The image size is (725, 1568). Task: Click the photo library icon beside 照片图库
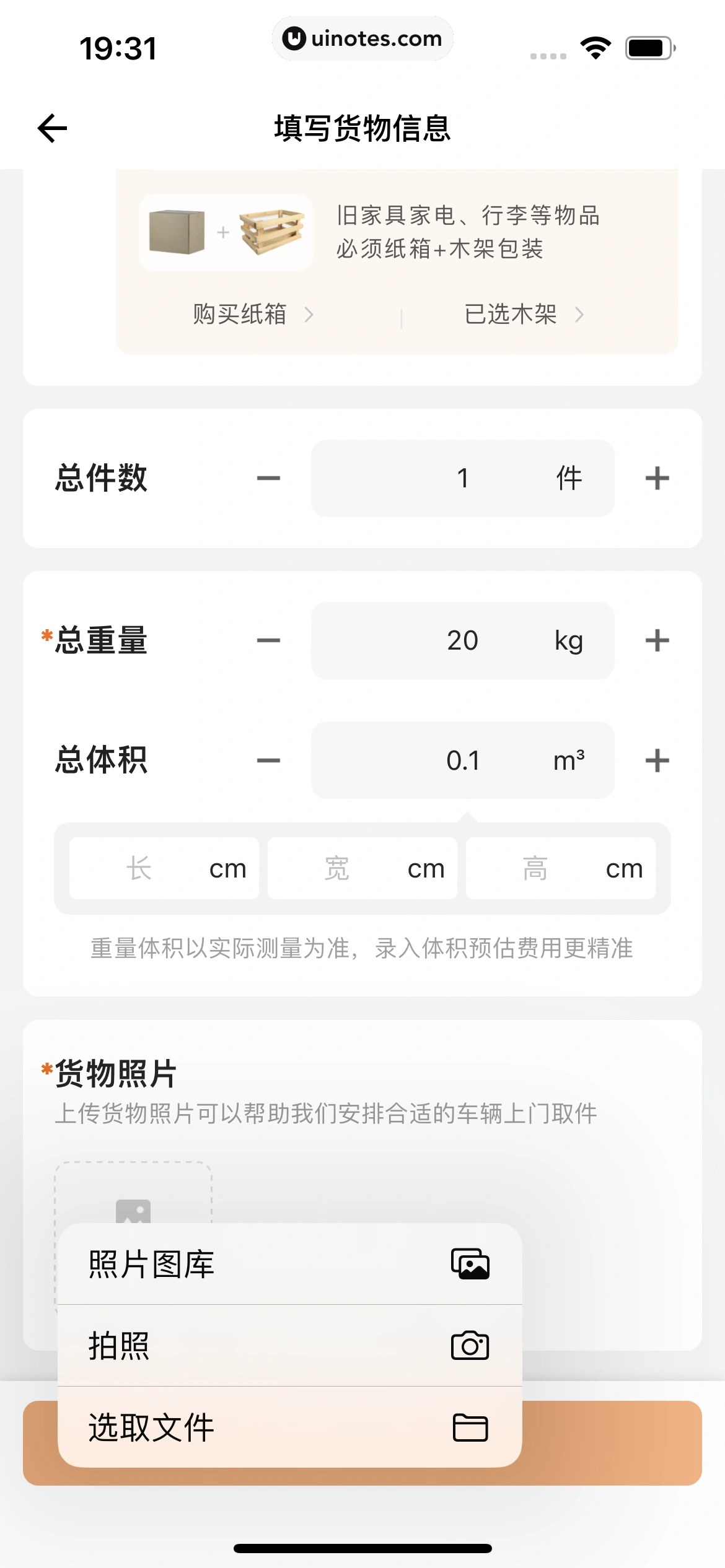pos(470,1265)
